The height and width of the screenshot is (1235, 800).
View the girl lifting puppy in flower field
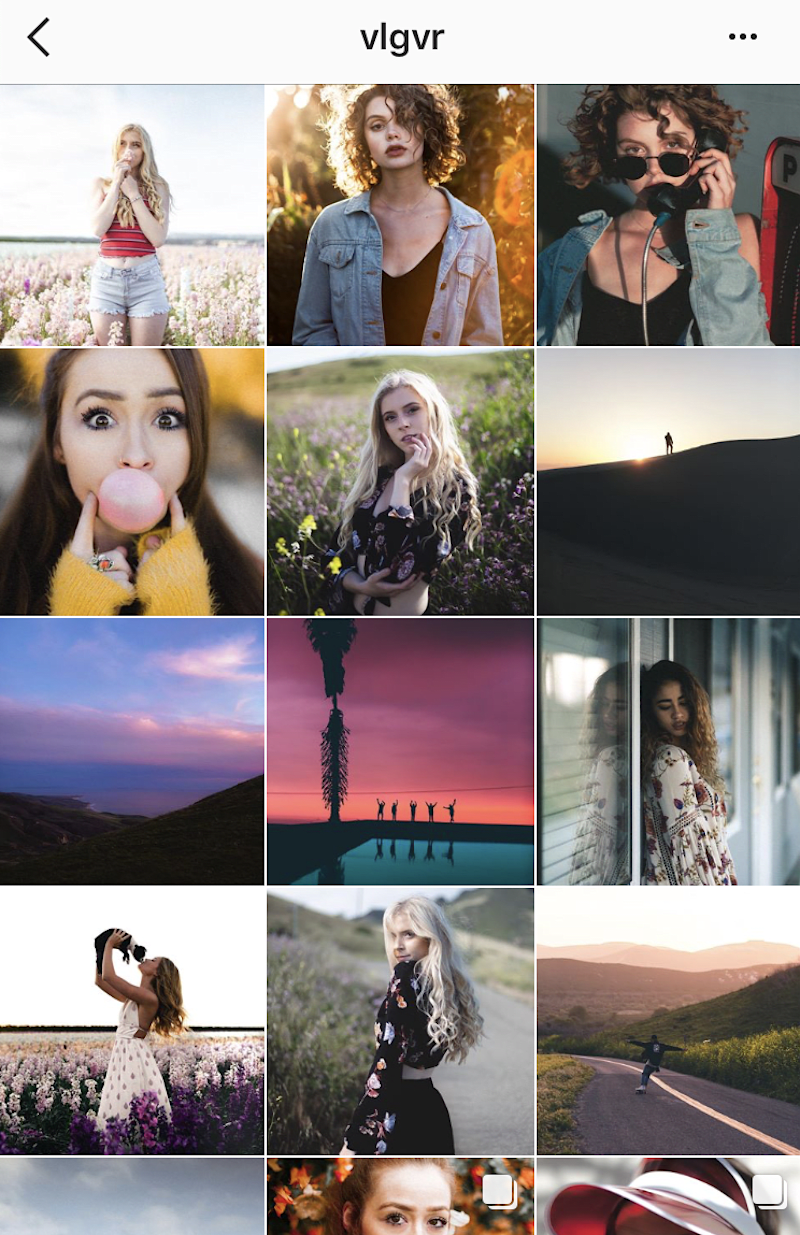132,1021
